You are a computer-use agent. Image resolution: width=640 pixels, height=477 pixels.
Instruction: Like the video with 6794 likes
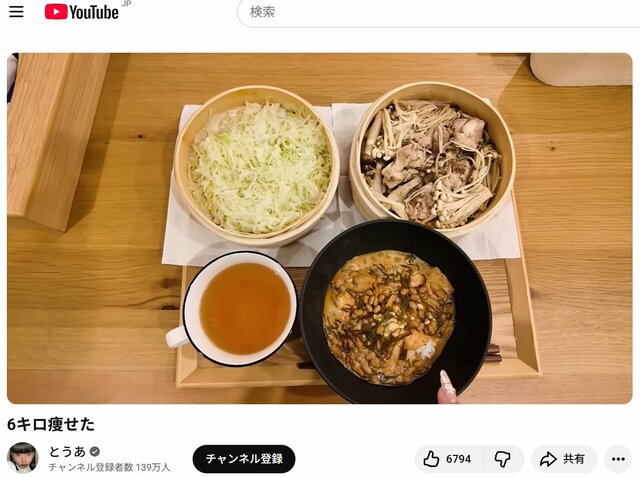(448, 459)
